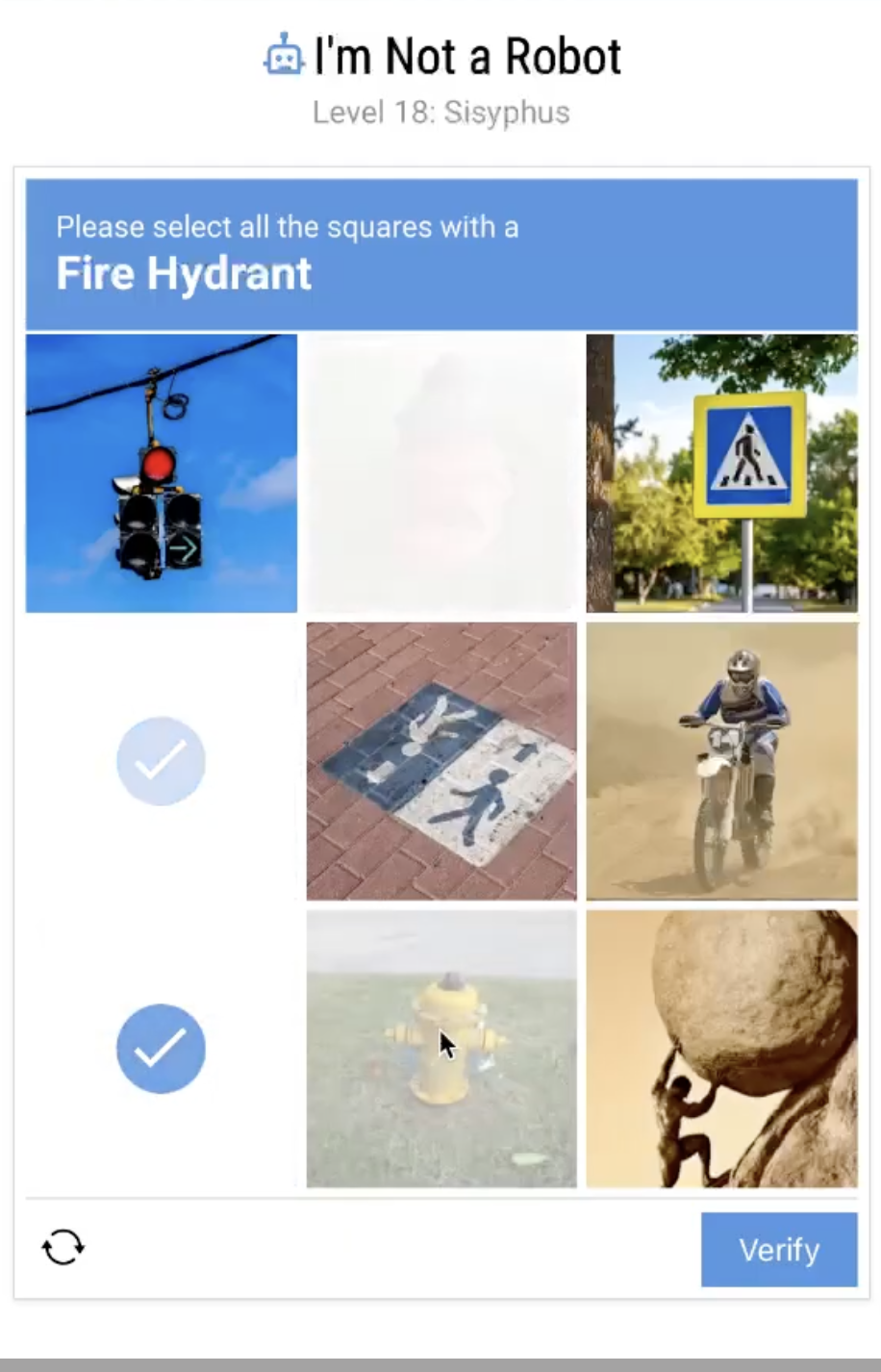
Task: Select the pedestrian crossing sign square
Action: (x=721, y=473)
